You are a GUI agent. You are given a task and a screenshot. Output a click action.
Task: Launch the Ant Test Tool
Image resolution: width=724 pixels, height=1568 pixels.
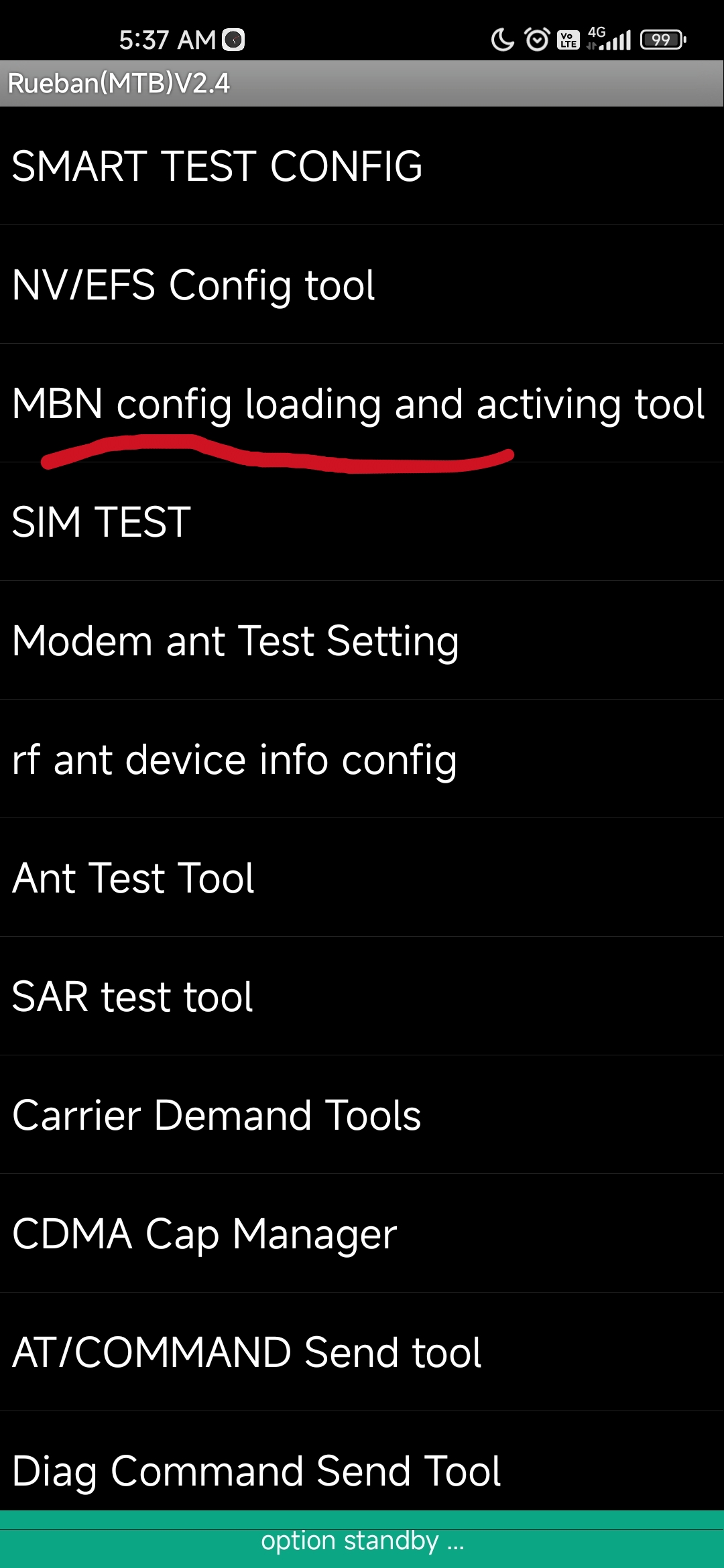point(362,877)
